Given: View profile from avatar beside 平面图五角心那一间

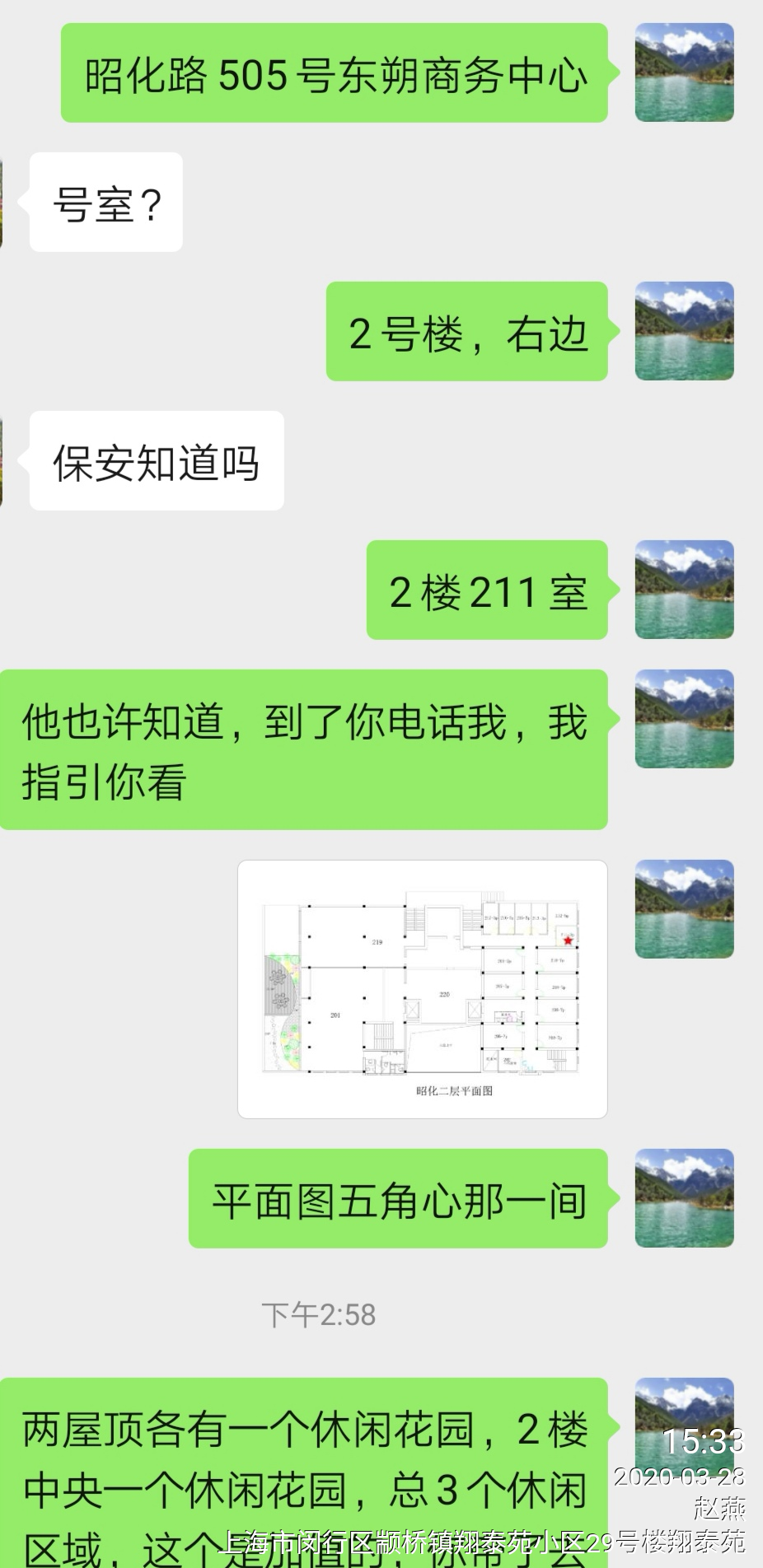Looking at the screenshot, I should pyautogui.click(x=684, y=1198).
